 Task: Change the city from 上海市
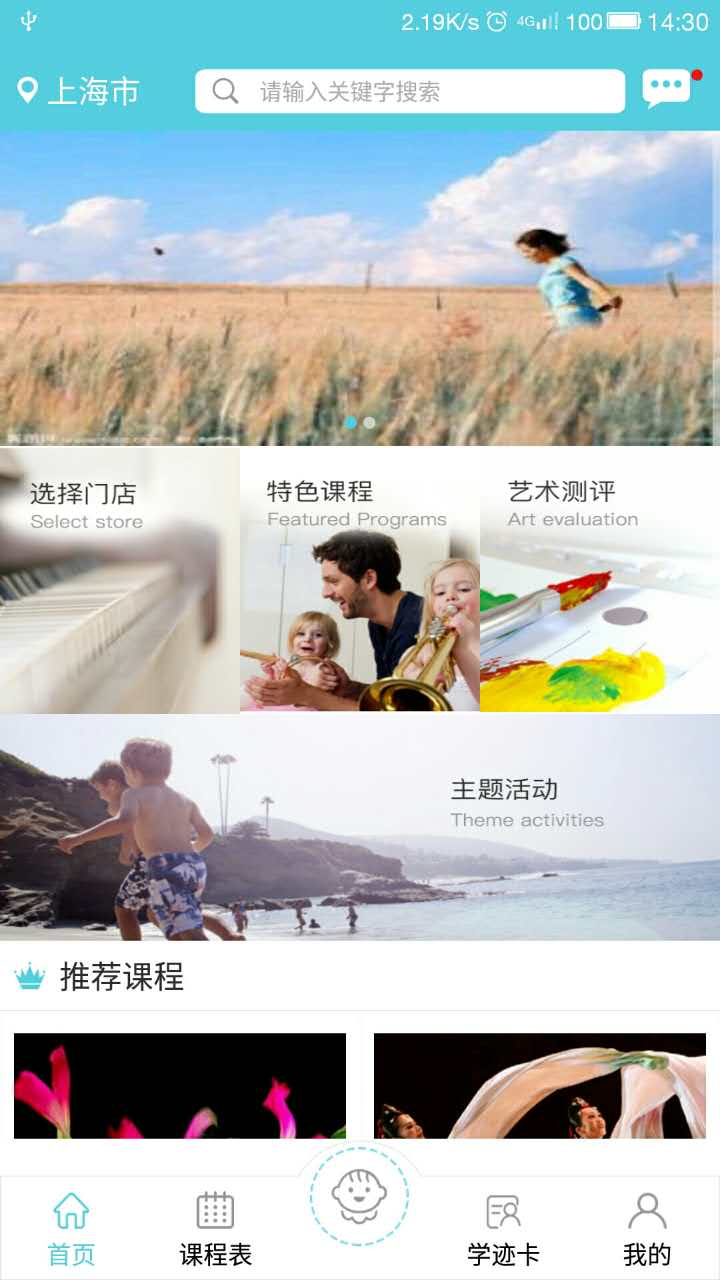78,92
